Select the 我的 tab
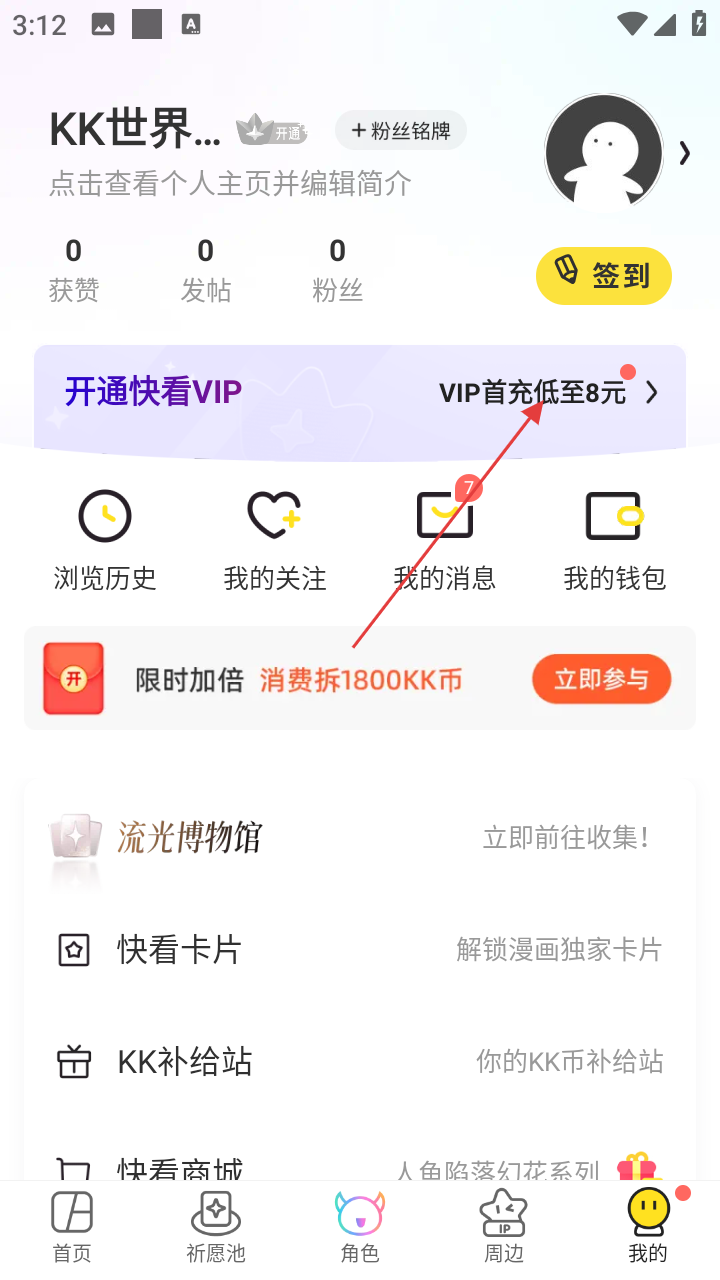Screen dimensions: 720x1280 pos(648,1226)
